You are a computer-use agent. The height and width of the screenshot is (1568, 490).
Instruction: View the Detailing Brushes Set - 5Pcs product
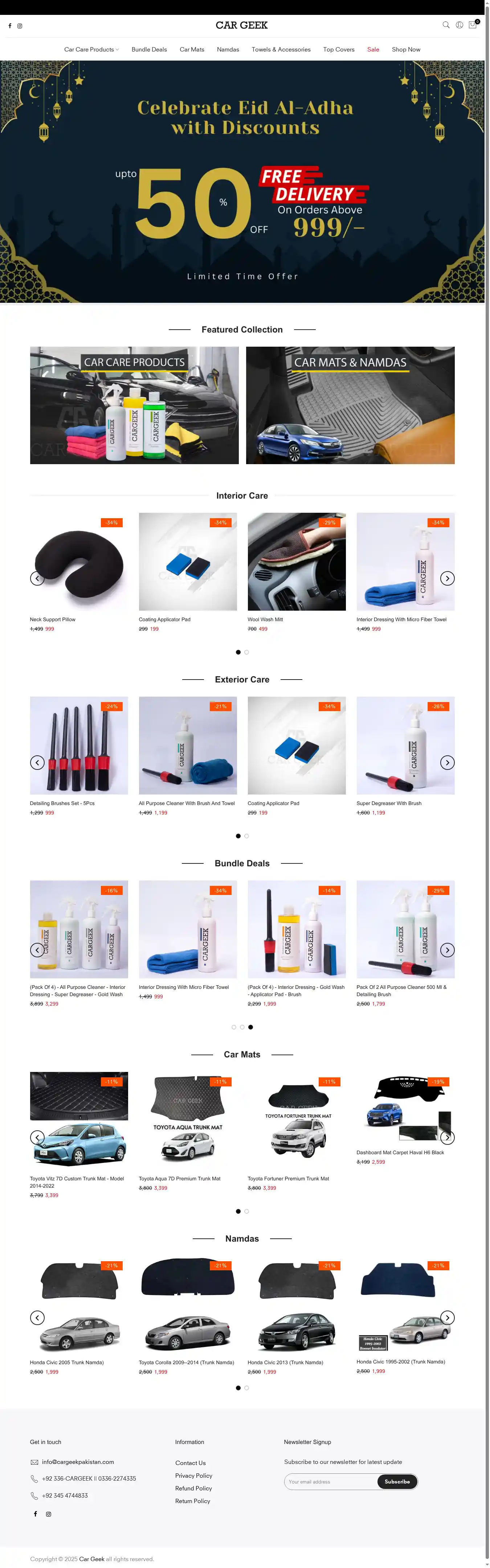point(62,803)
